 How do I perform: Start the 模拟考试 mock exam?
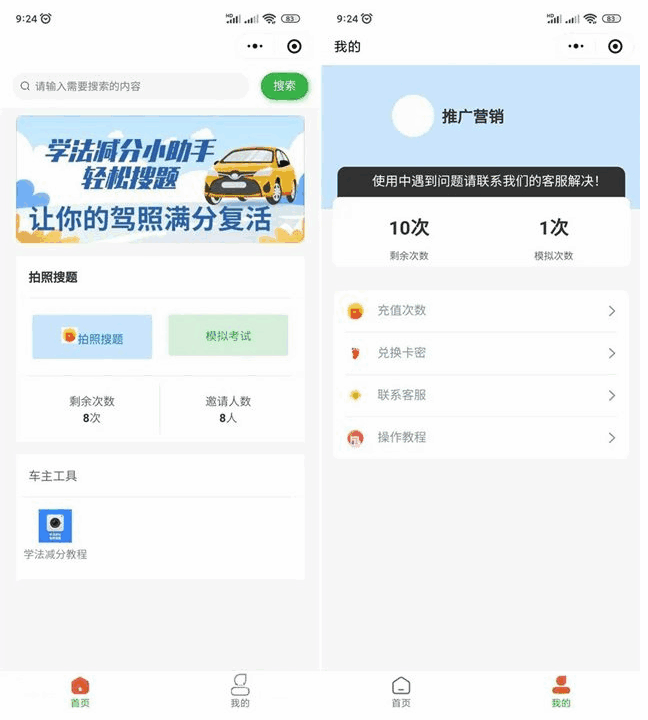pyautogui.click(x=228, y=336)
